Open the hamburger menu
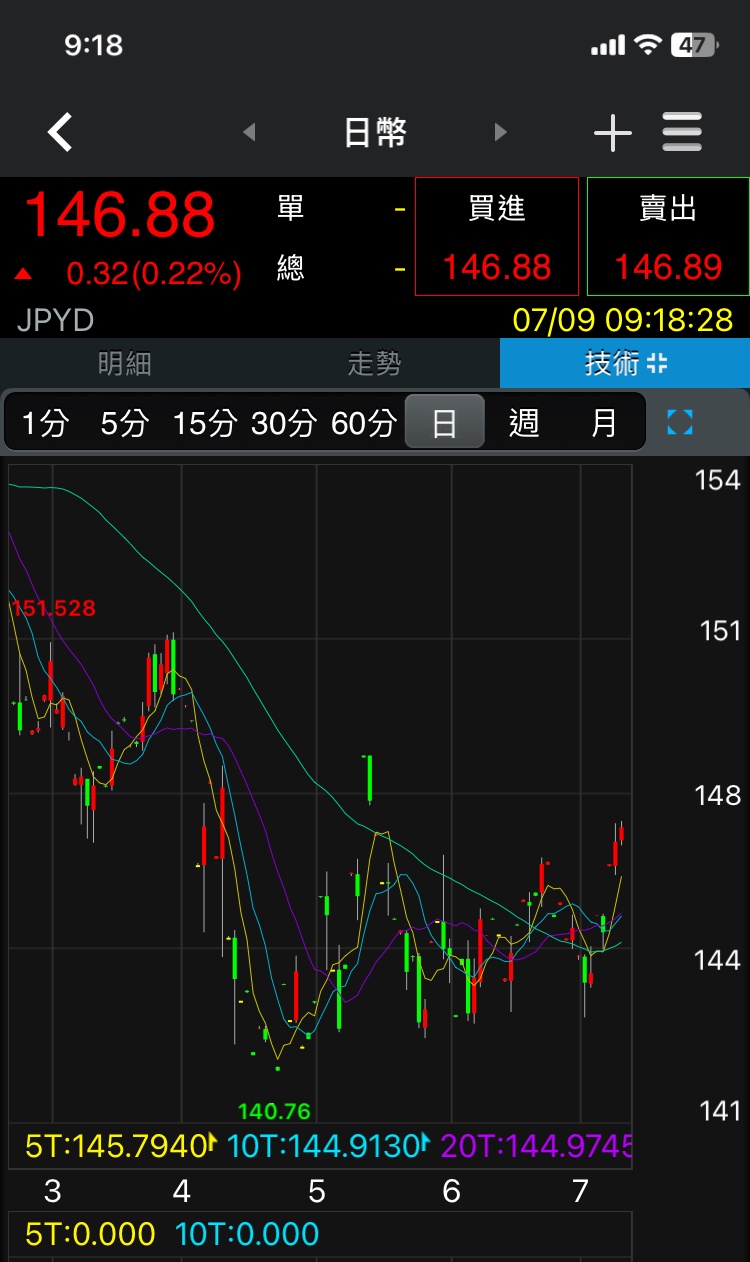 pos(682,132)
